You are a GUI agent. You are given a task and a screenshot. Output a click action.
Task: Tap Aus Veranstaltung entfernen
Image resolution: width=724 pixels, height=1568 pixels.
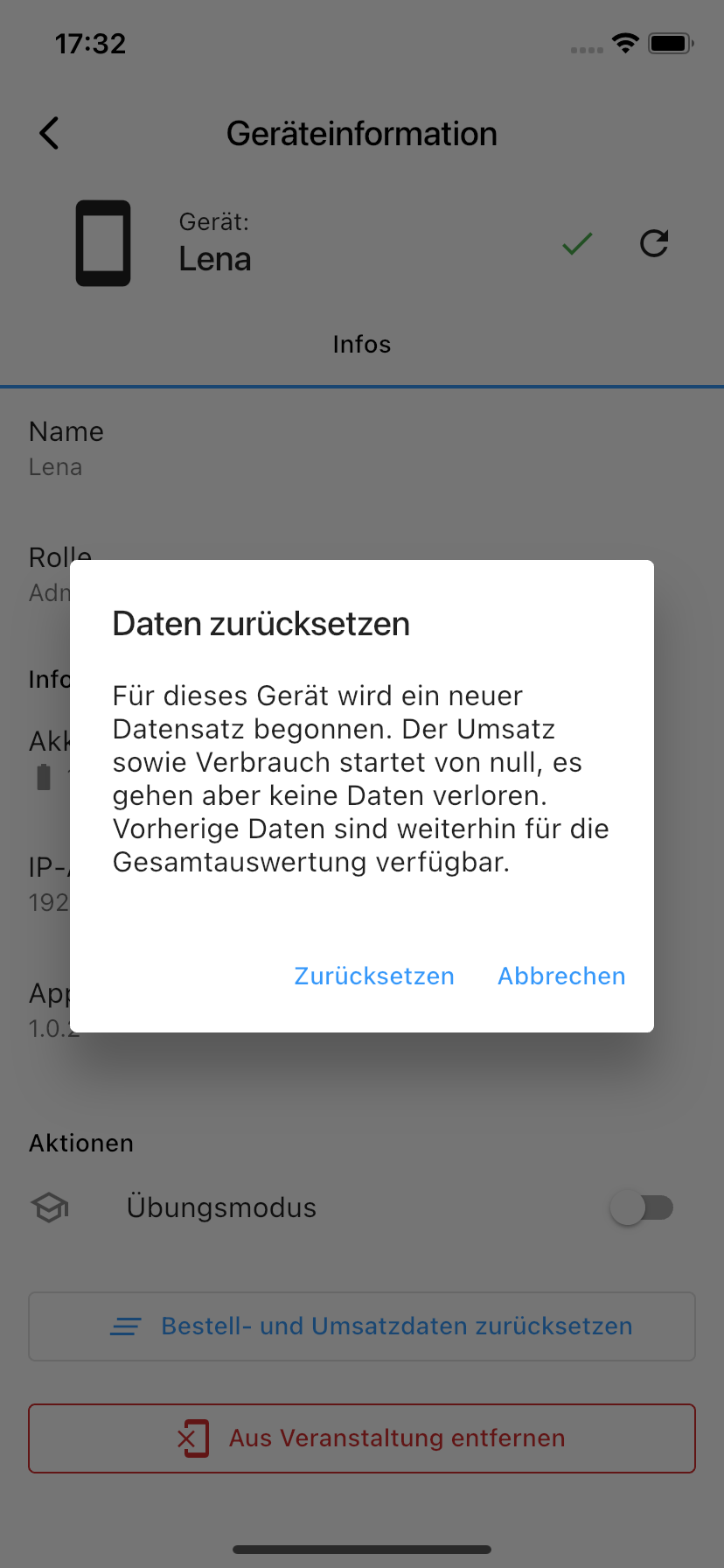point(362,1438)
